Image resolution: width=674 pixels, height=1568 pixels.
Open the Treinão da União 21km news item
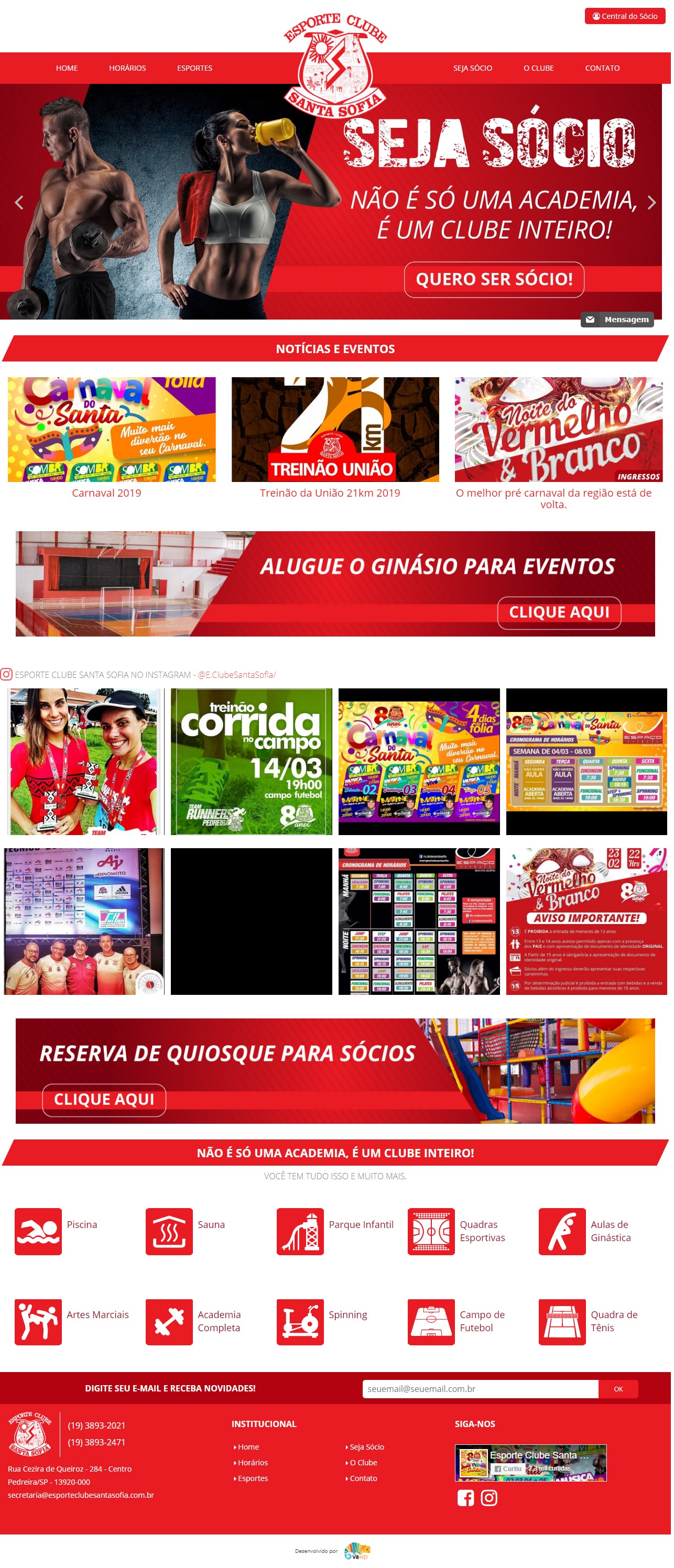pyautogui.click(x=331, y=494)
